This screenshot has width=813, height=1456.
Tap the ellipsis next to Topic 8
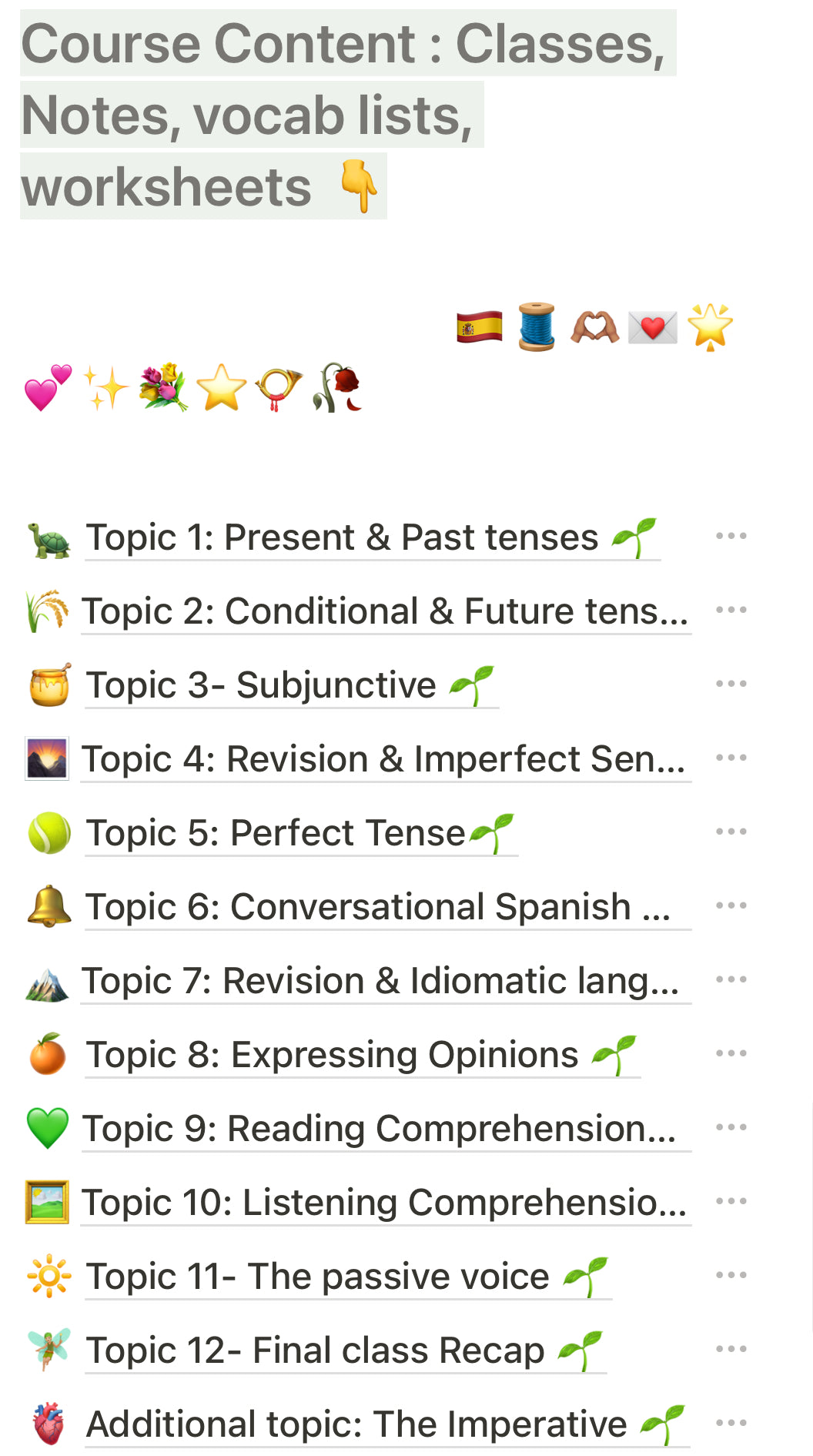pos(731,1053)
